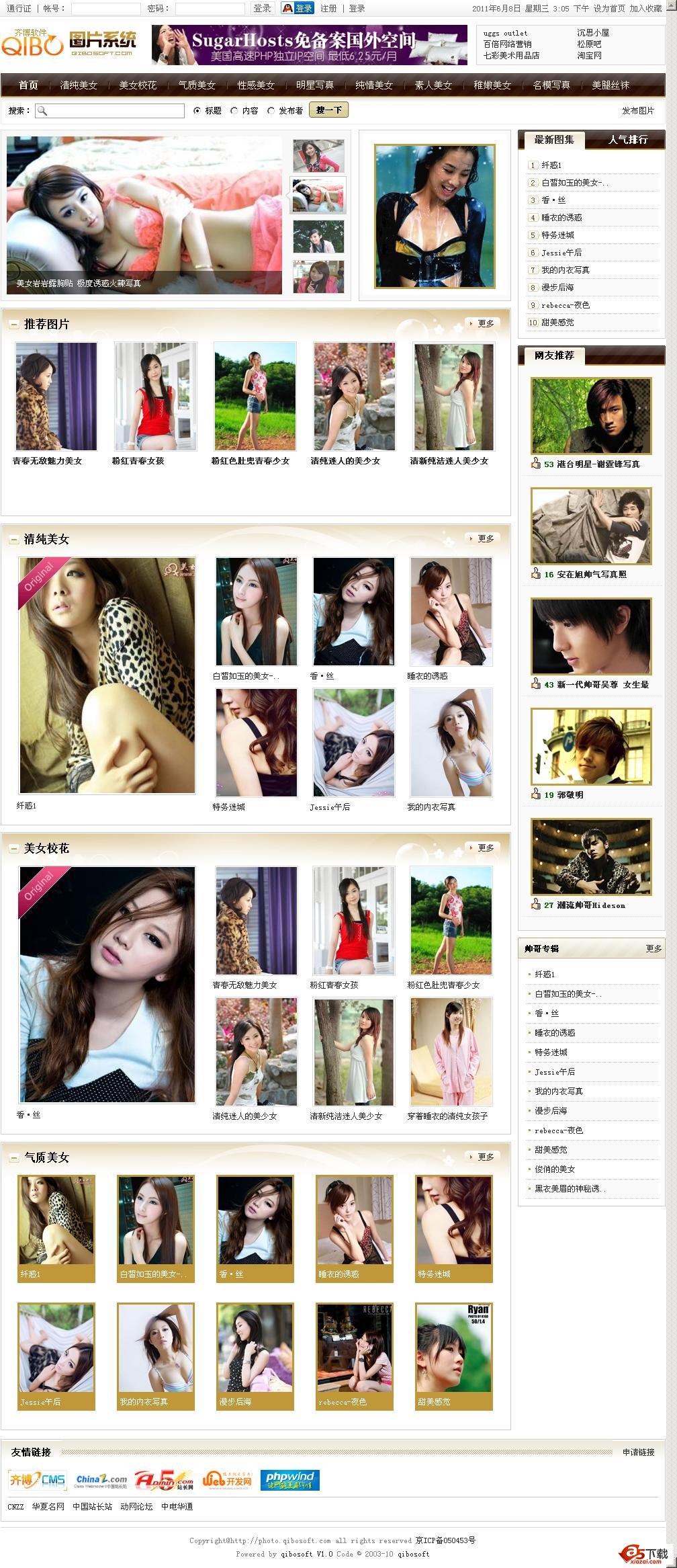677x1568 pixels.
Task: Select the 内容 search radio option
Action: (x=234, y=111)
